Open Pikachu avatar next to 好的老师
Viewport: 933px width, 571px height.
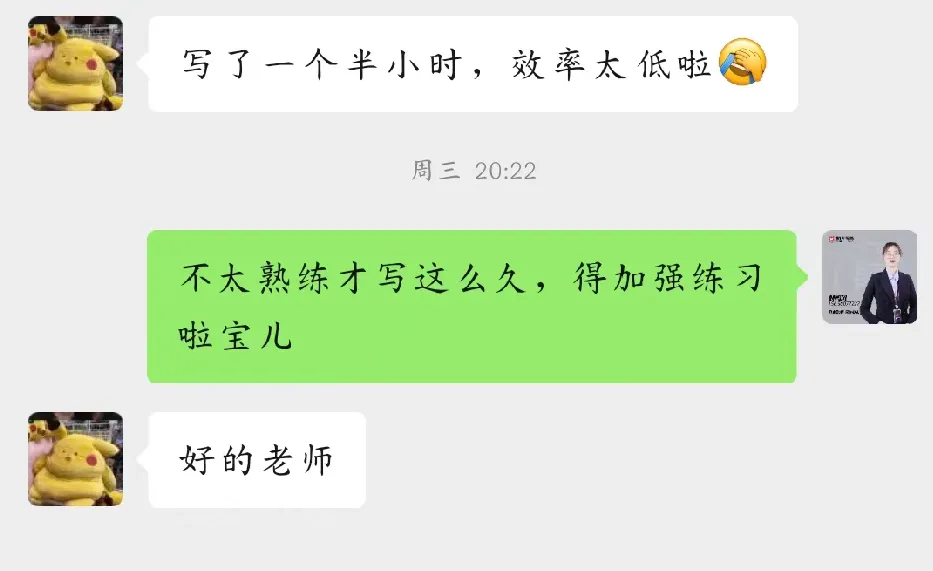point(75,458)
